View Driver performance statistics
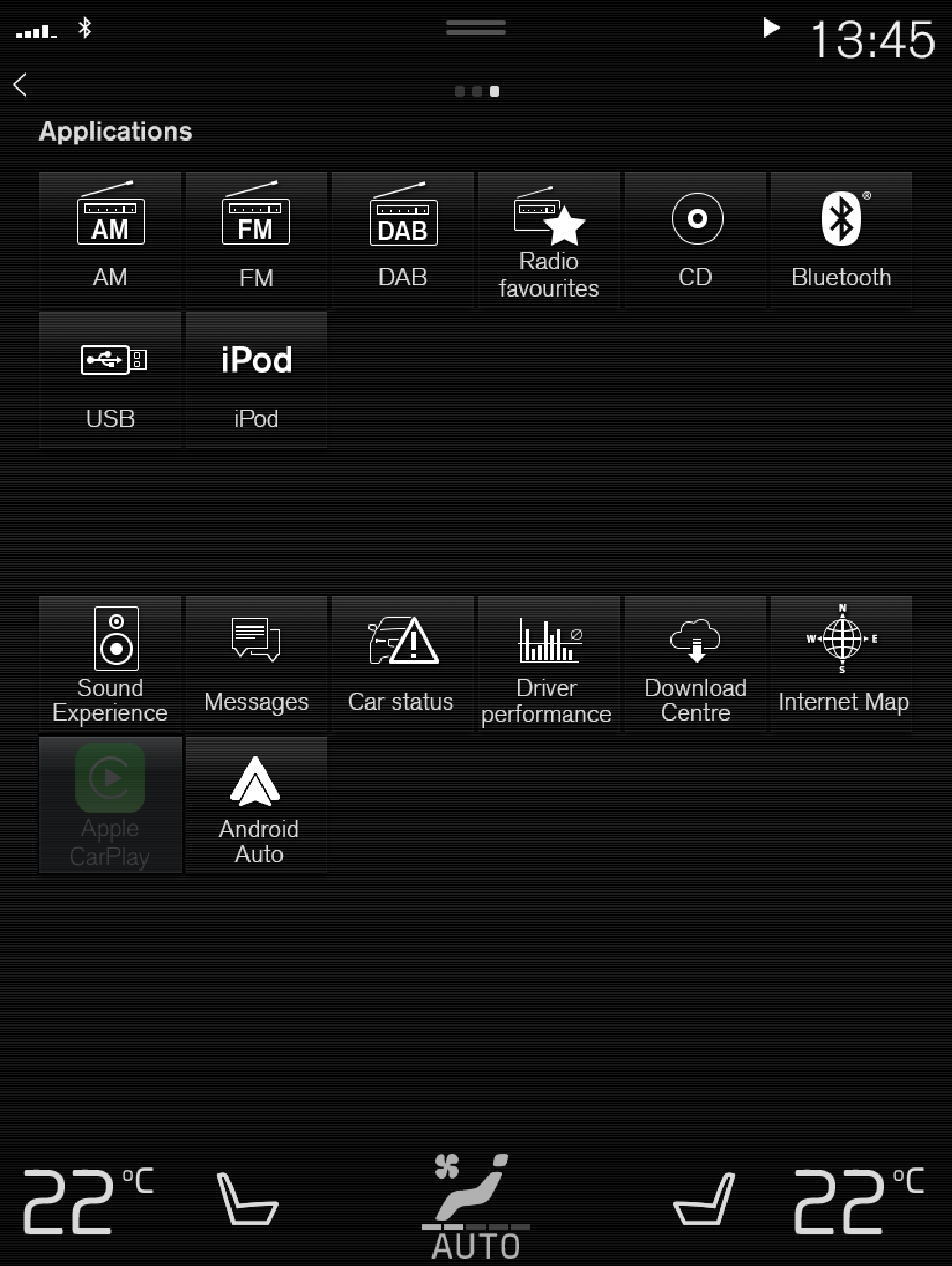952x1266 pixels. pos(548,664)
